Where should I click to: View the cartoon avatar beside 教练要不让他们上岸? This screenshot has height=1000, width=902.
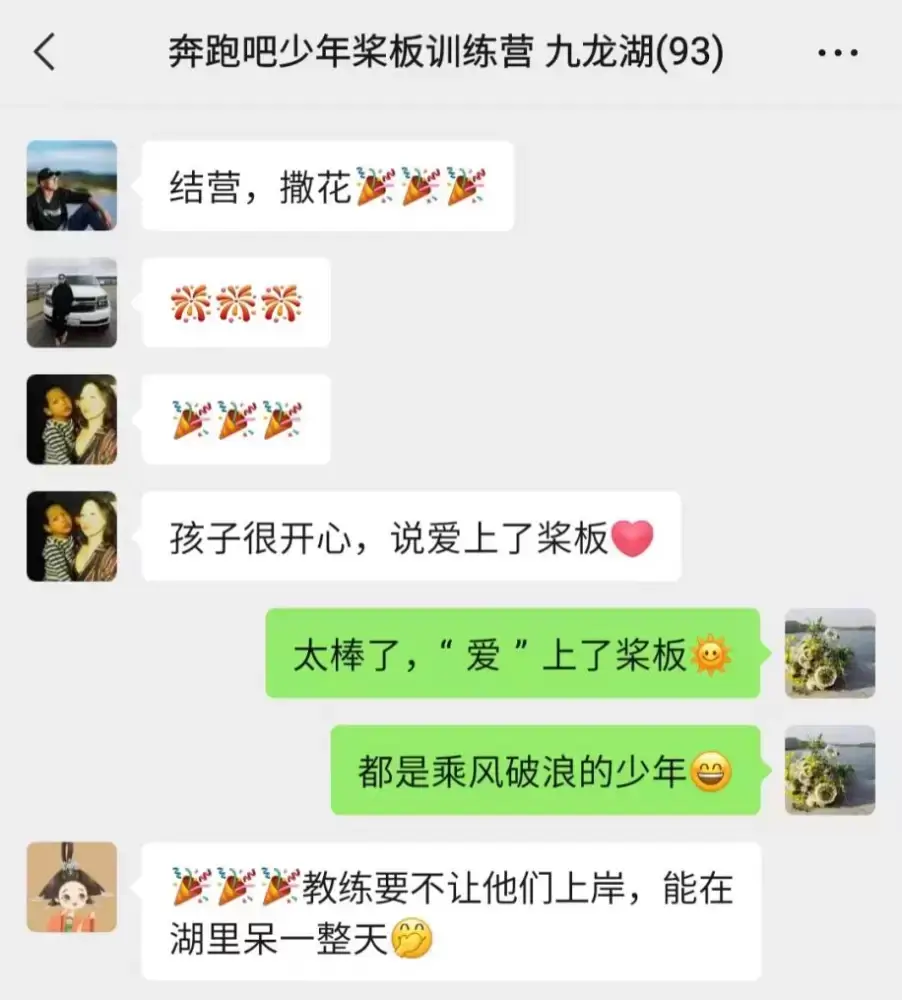point(72,887)
